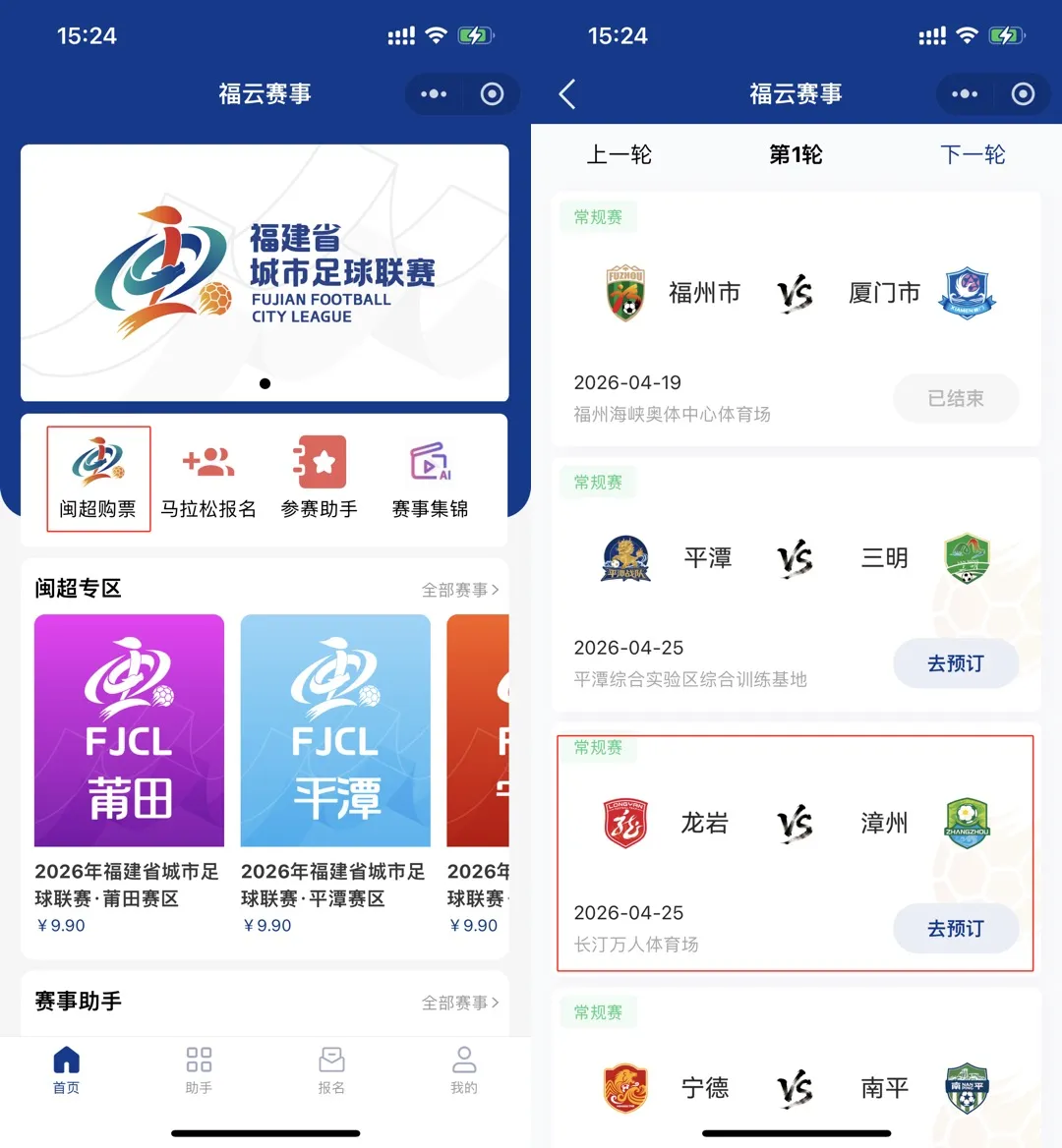This screenshot has width=1062, height=1148.
Task: Switch to the 我的 tab
Action: click(464, 1069)
